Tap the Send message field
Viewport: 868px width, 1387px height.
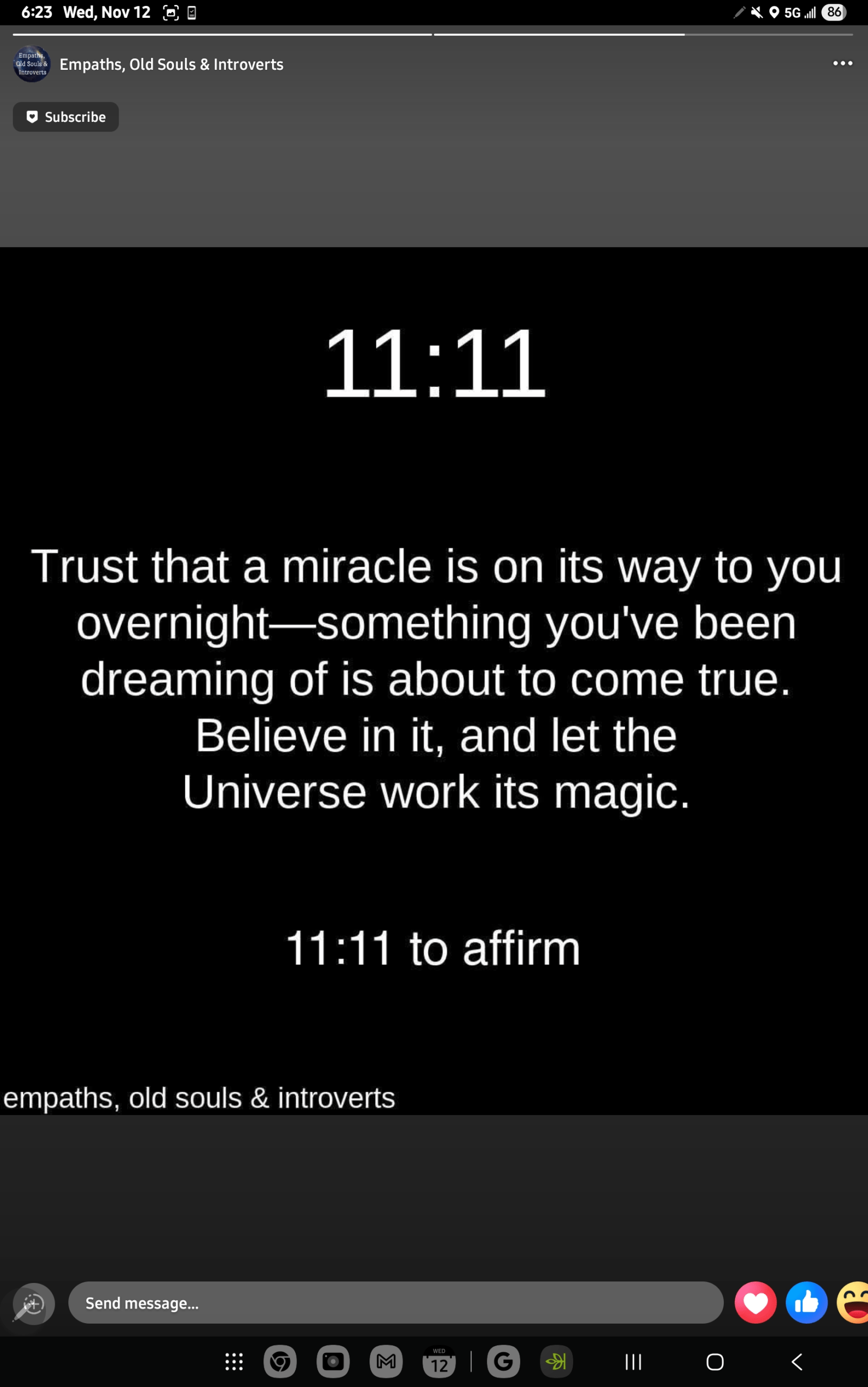click(396, 1303)
